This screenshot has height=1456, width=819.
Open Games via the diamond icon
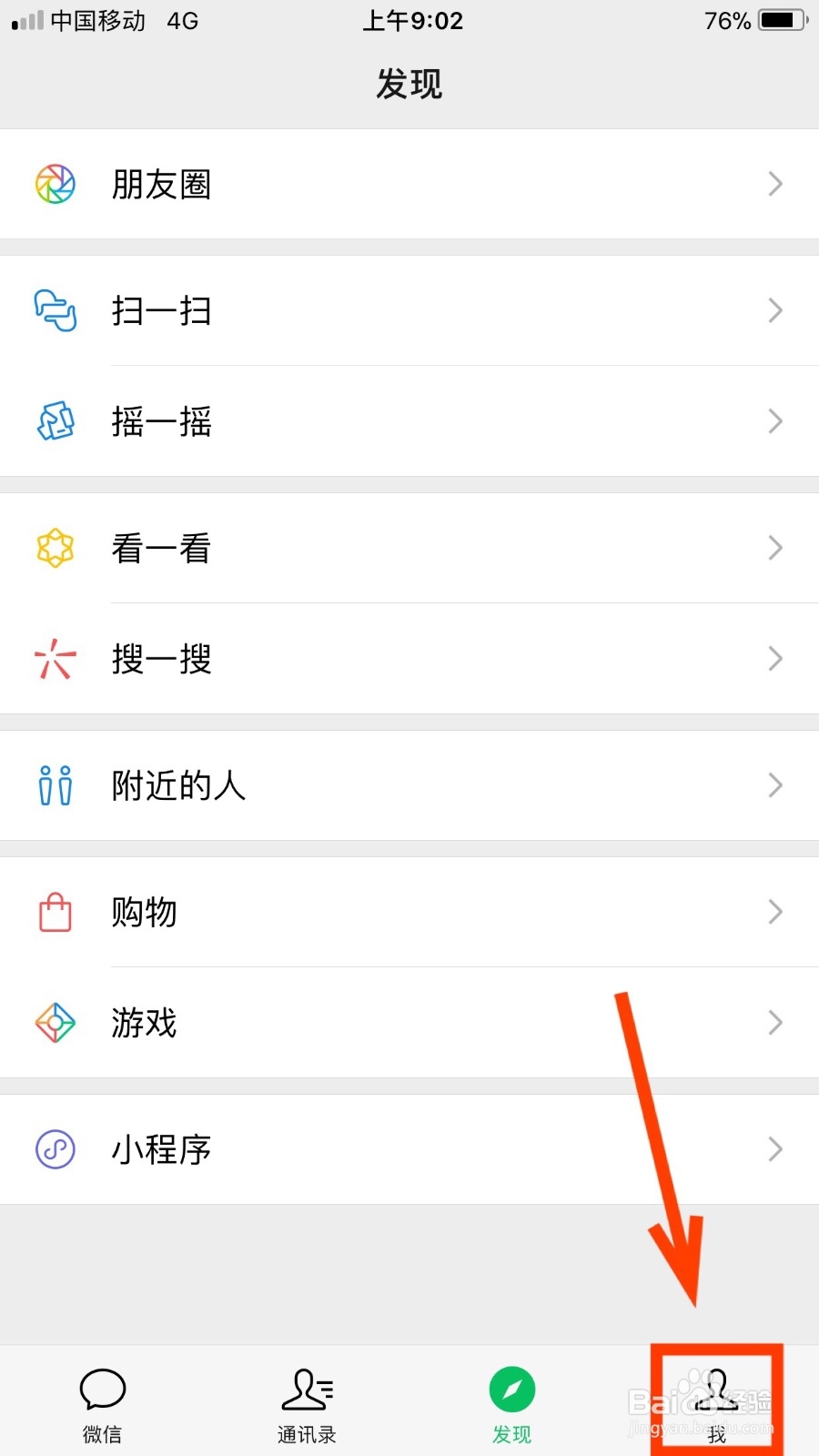click(x=55, y=1022)
